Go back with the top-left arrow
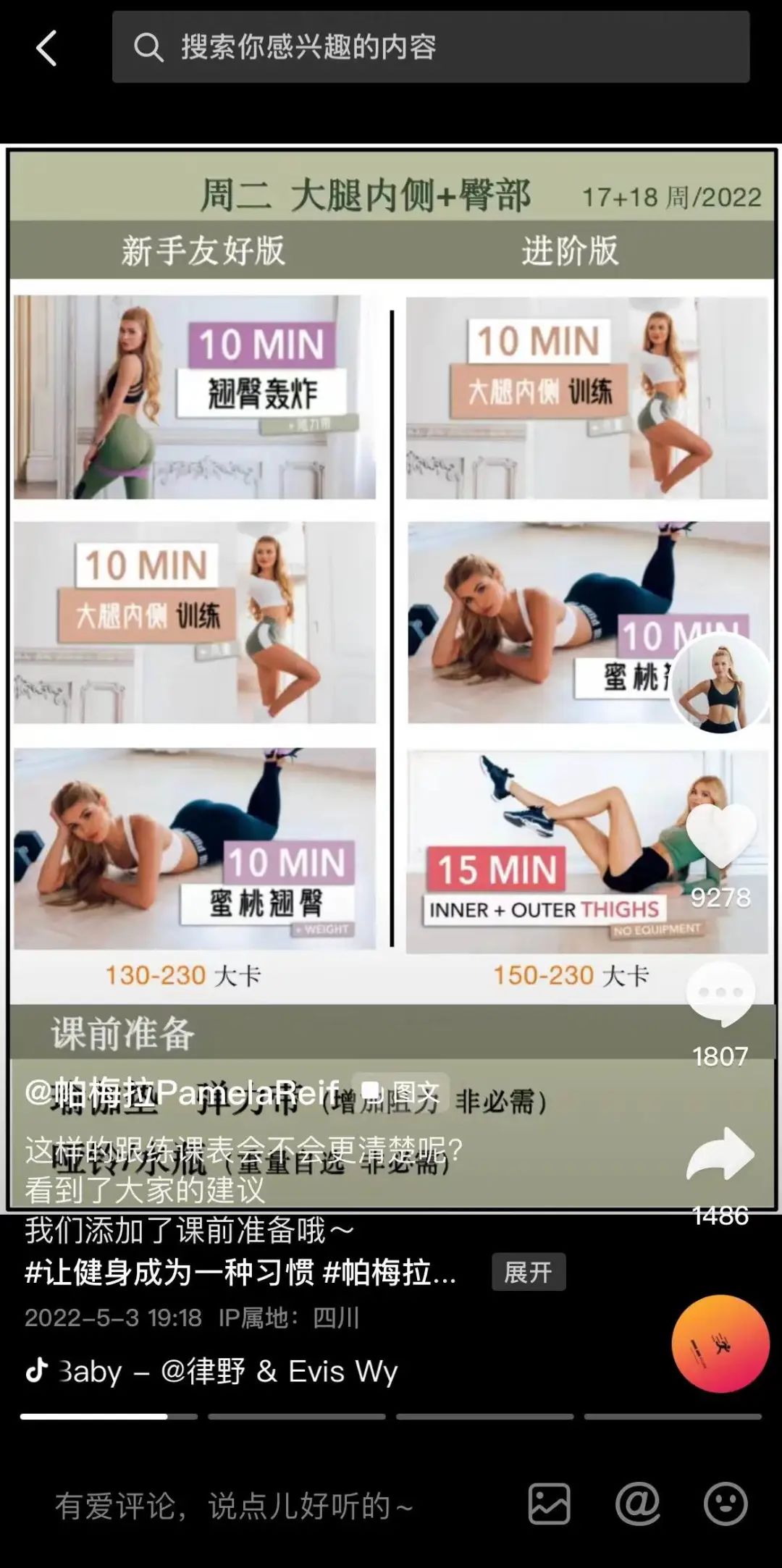This screenshot has width=782, height=1568. (46, 49)
